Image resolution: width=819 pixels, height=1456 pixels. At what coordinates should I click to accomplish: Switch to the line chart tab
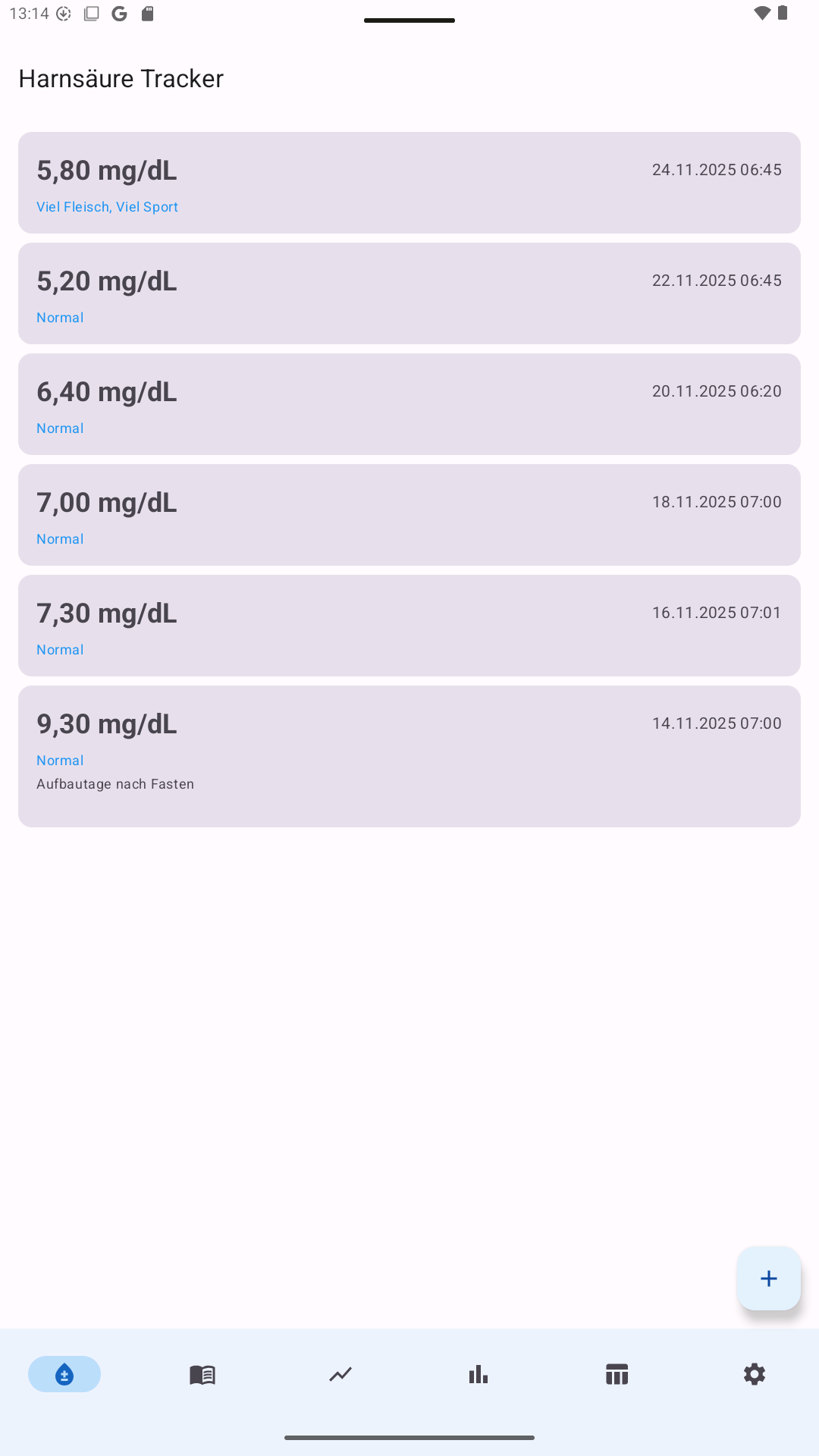(340, 1374)
